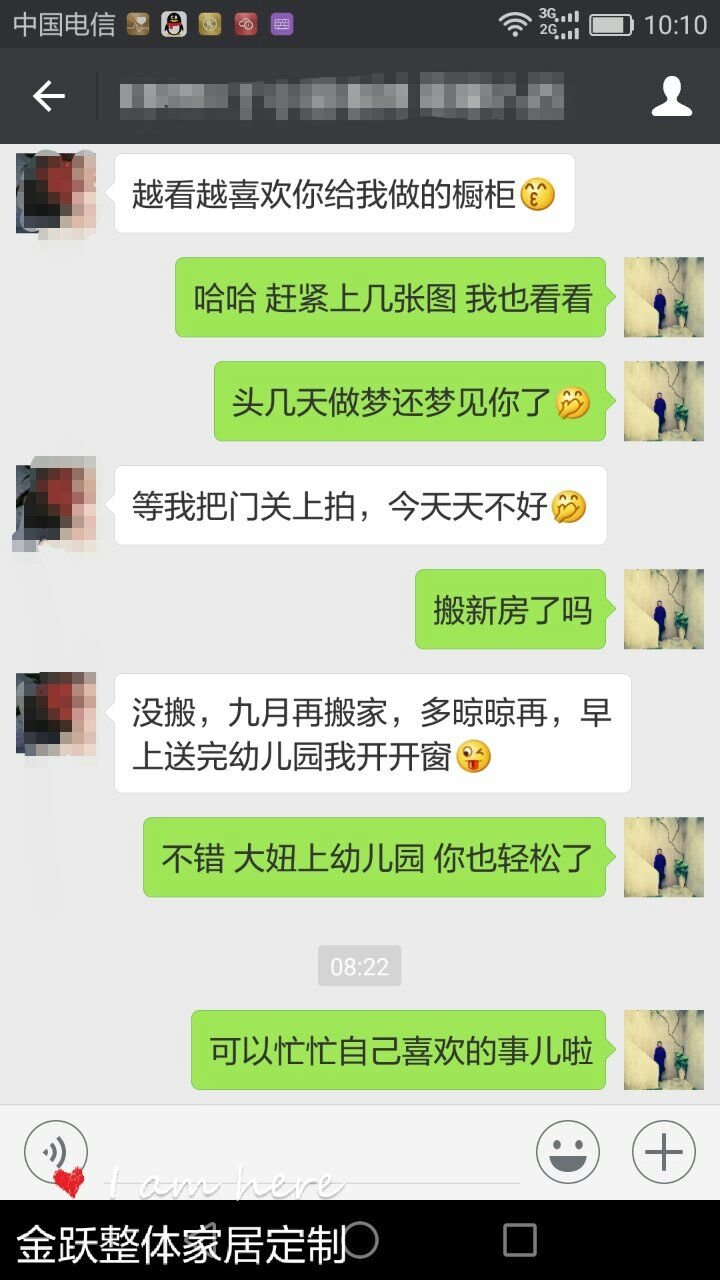The width and height of the screenshot is (720, 1280).
Task: Tap my avatar beside "搬新房了吗"
Action: tap(664, 609)
